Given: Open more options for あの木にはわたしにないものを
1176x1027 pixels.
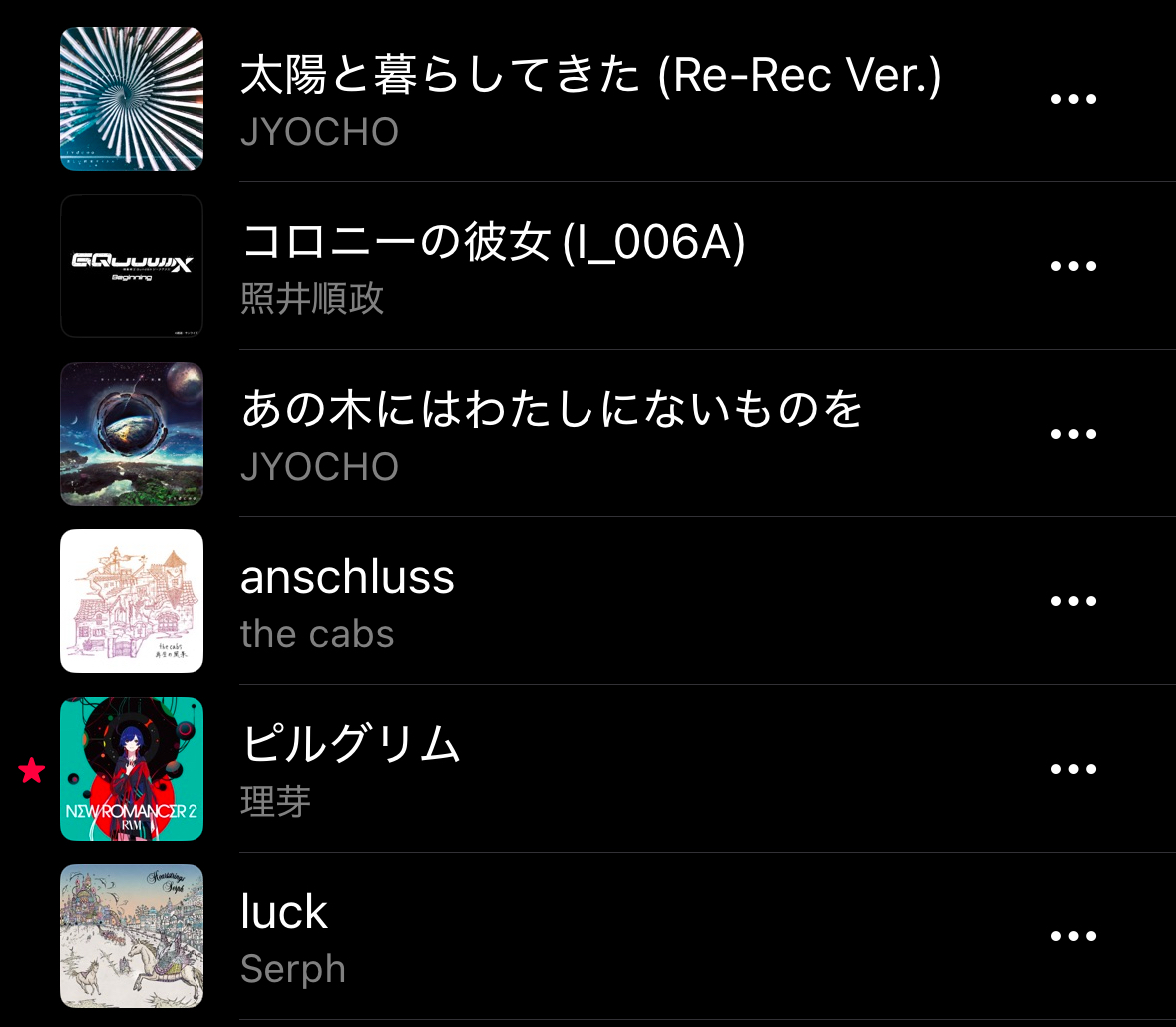Looking at the screenshot, I should pyautogui.click(x=1073, y=435).
